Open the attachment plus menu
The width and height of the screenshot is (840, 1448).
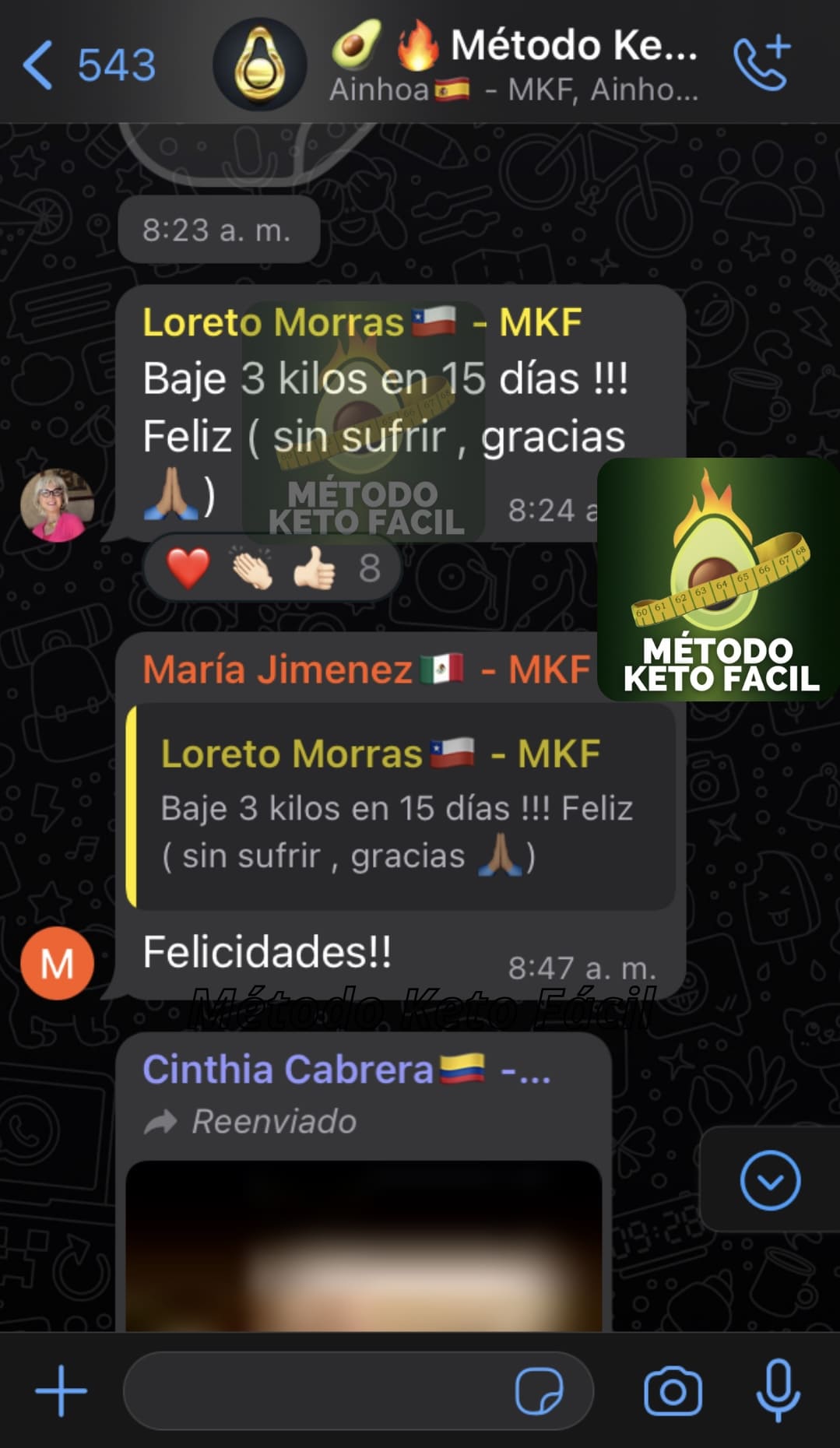(62, 1390)
